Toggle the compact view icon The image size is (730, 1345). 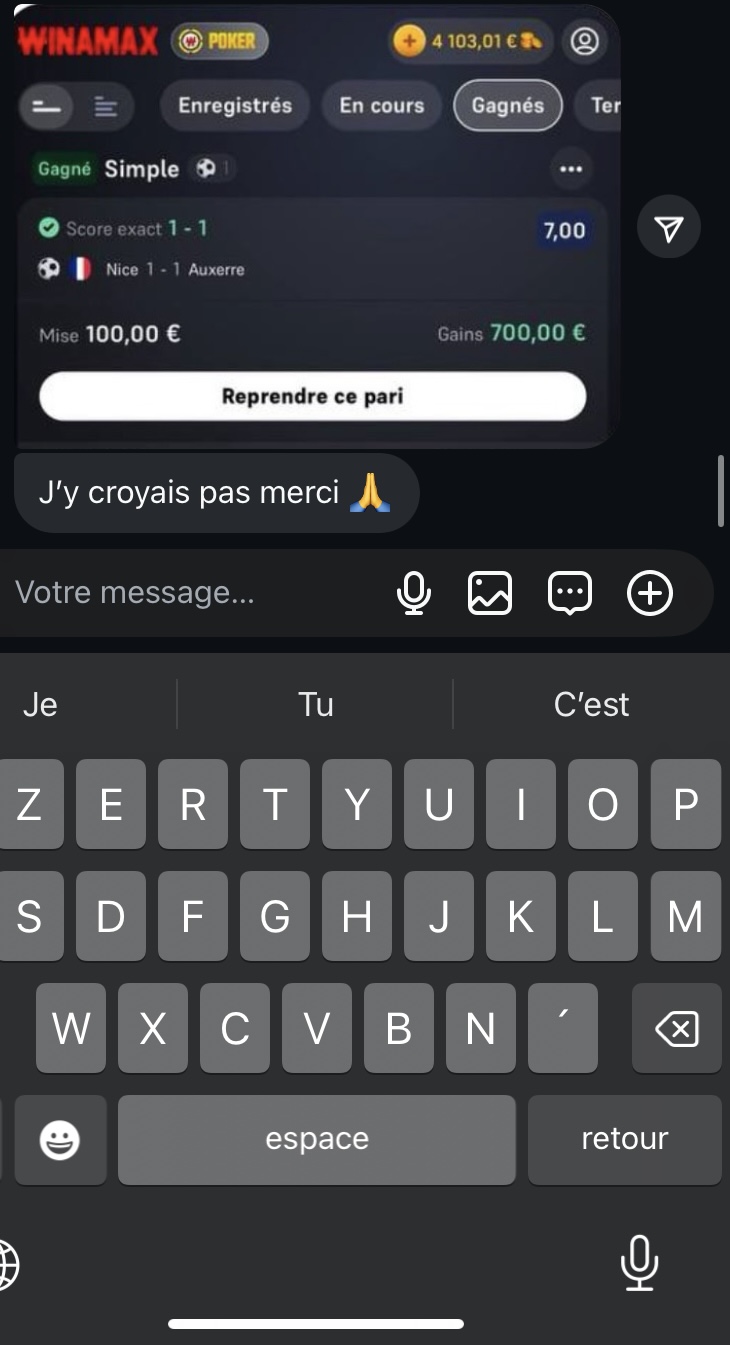click(x=43, y=104)
